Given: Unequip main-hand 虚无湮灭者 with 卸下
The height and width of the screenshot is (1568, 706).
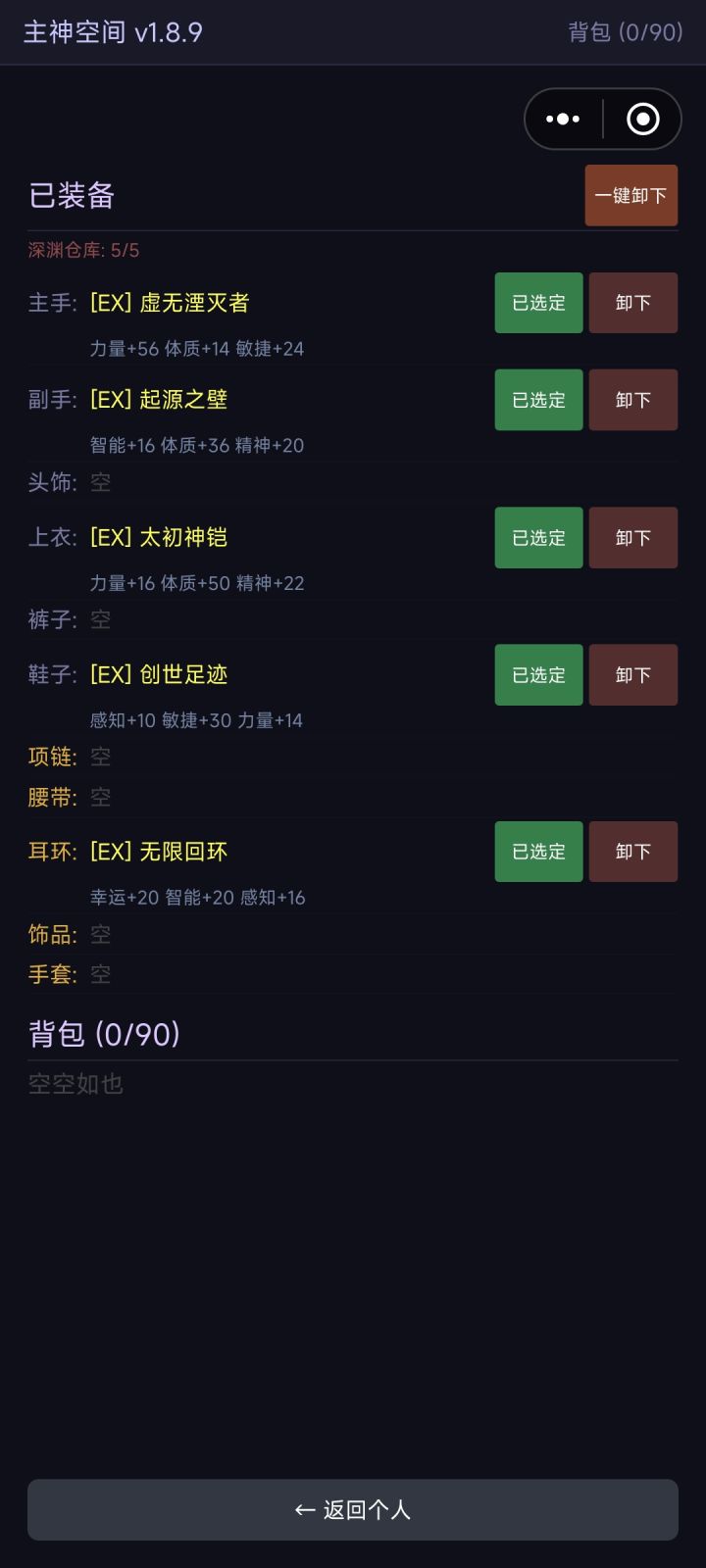Looking at the screenshot, I should pos(633,303).
